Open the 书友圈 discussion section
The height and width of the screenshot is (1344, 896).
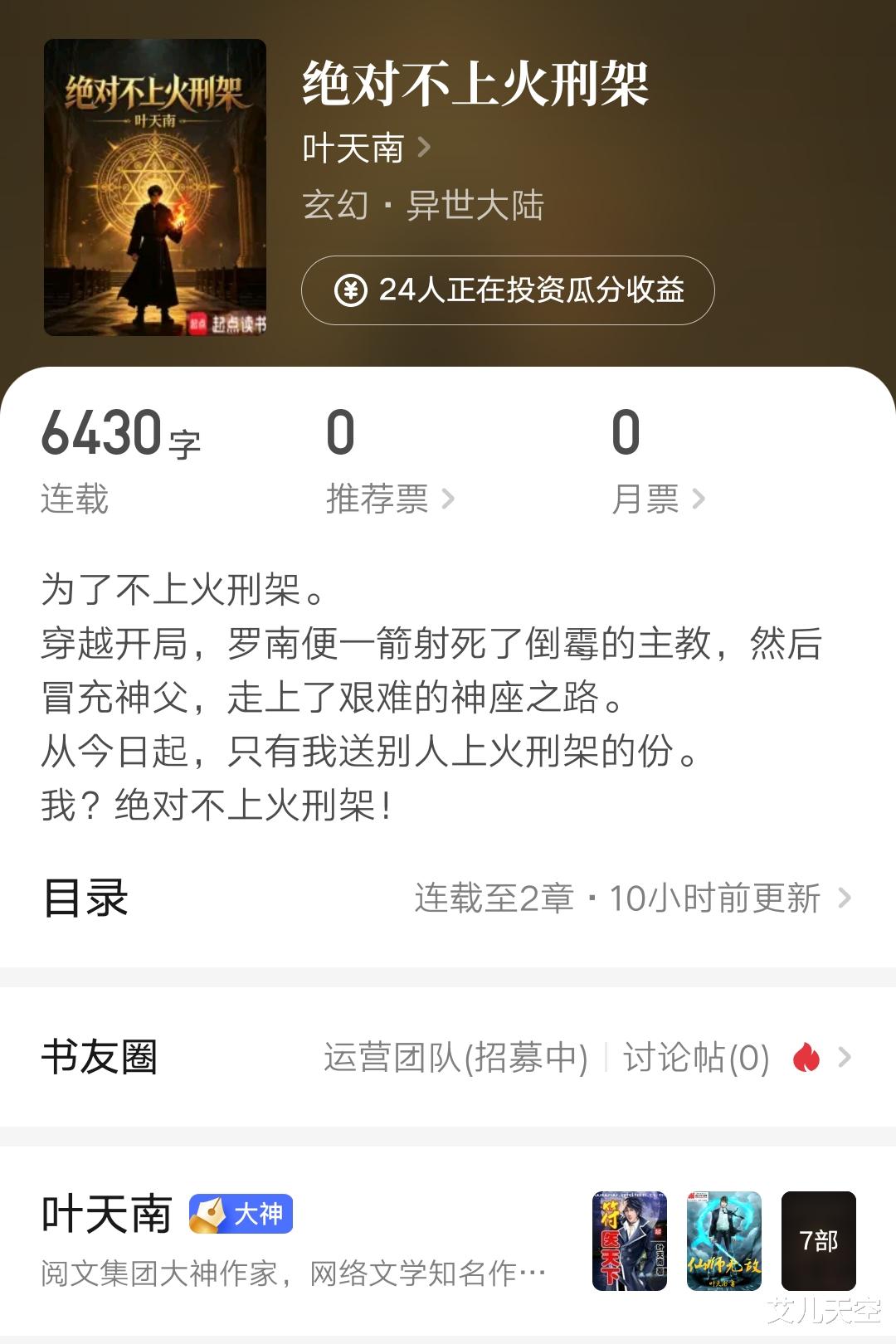click(x=448, y=1057)
